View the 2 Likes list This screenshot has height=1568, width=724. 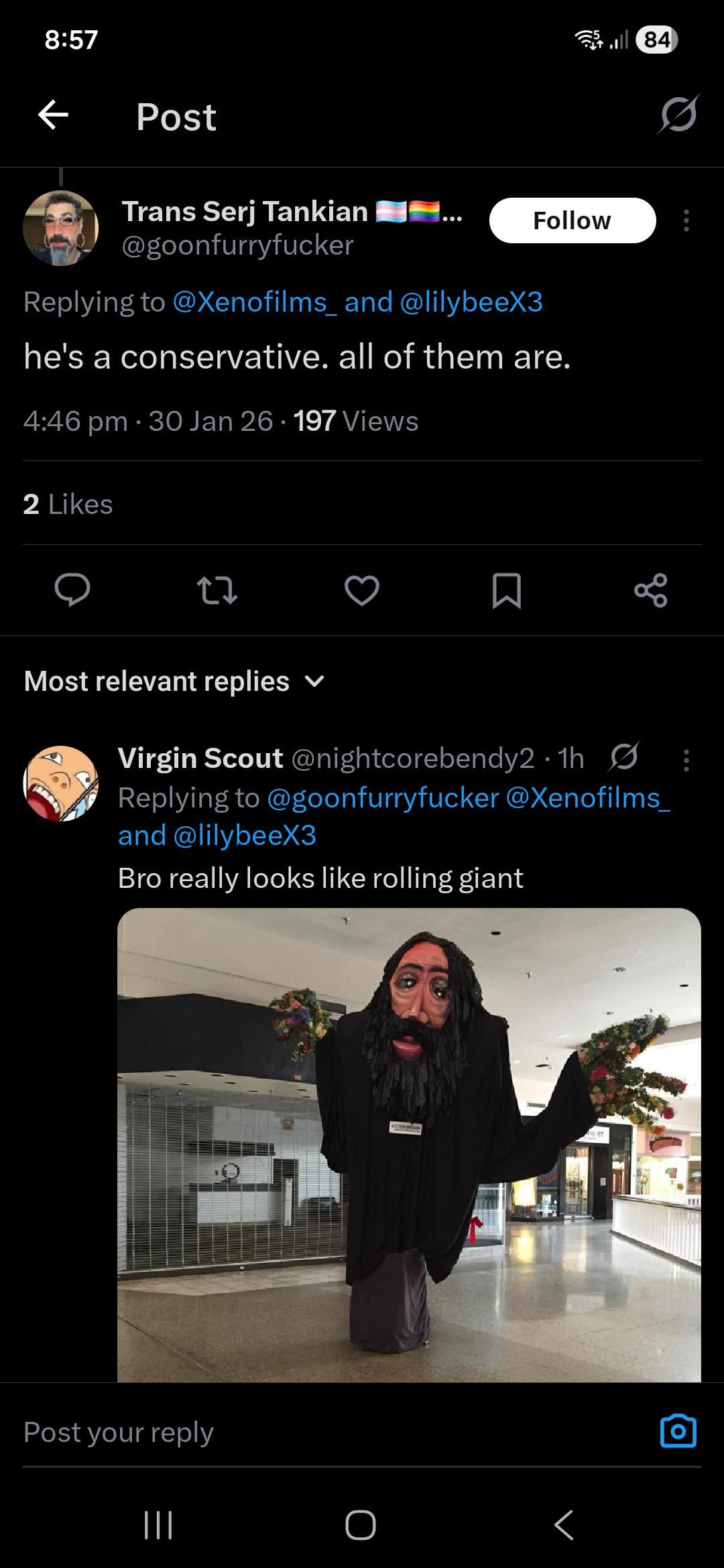pos(68,505)
